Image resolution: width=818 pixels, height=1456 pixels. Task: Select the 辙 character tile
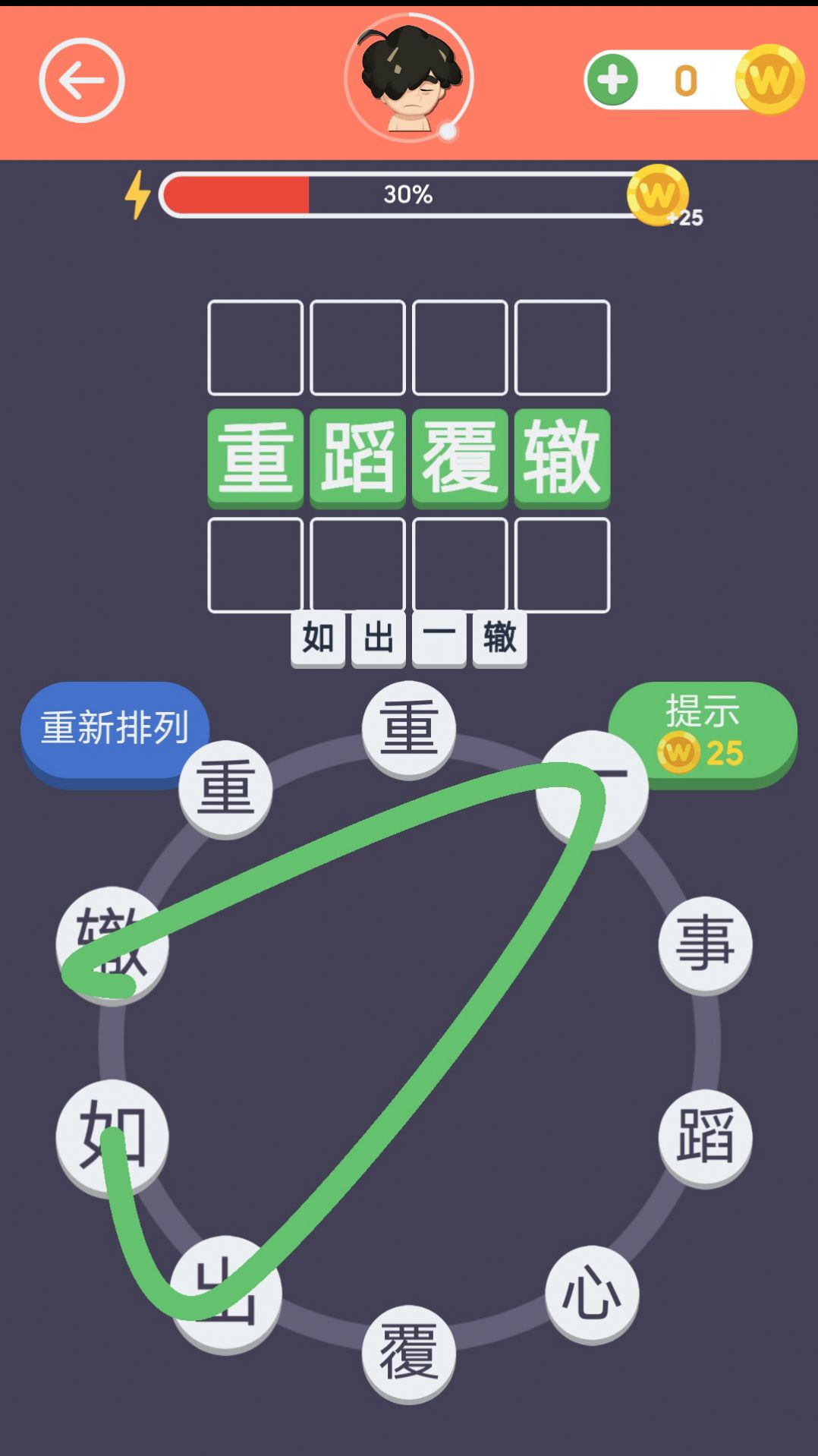(112, 944)
